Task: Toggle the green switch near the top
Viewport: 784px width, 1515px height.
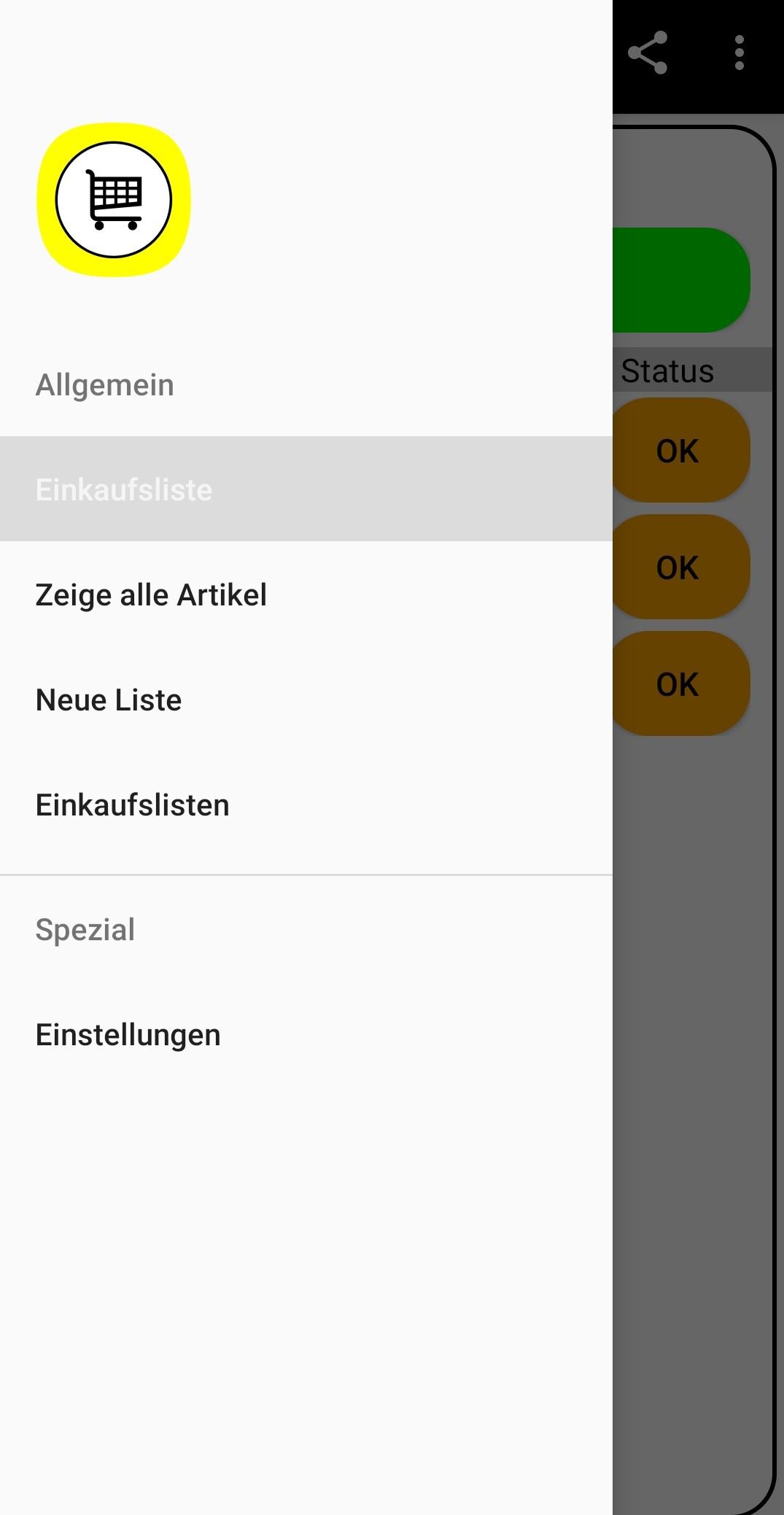Action: click(x=682, y=281)
